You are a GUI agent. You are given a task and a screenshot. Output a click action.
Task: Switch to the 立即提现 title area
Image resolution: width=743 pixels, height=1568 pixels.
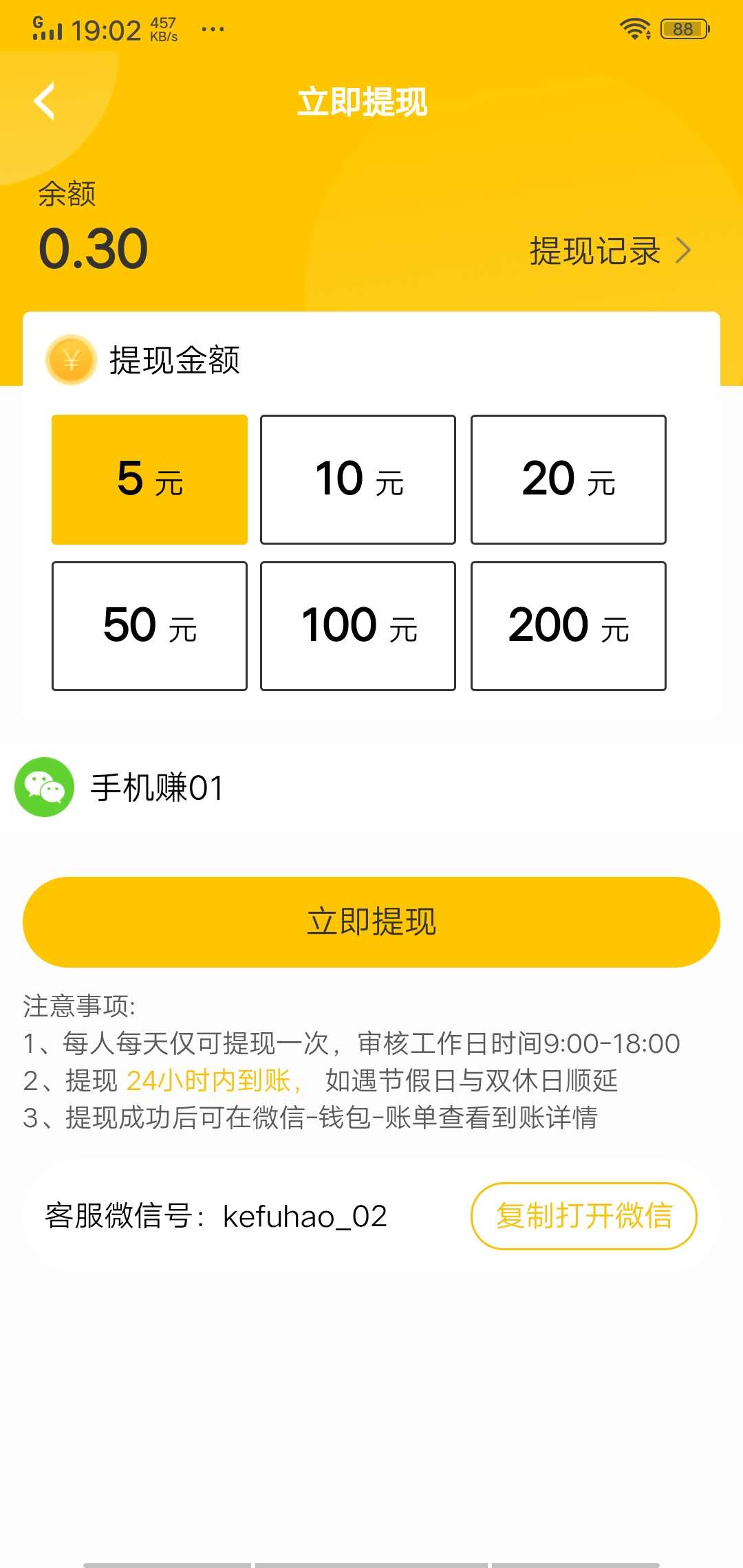pos(363,102)
